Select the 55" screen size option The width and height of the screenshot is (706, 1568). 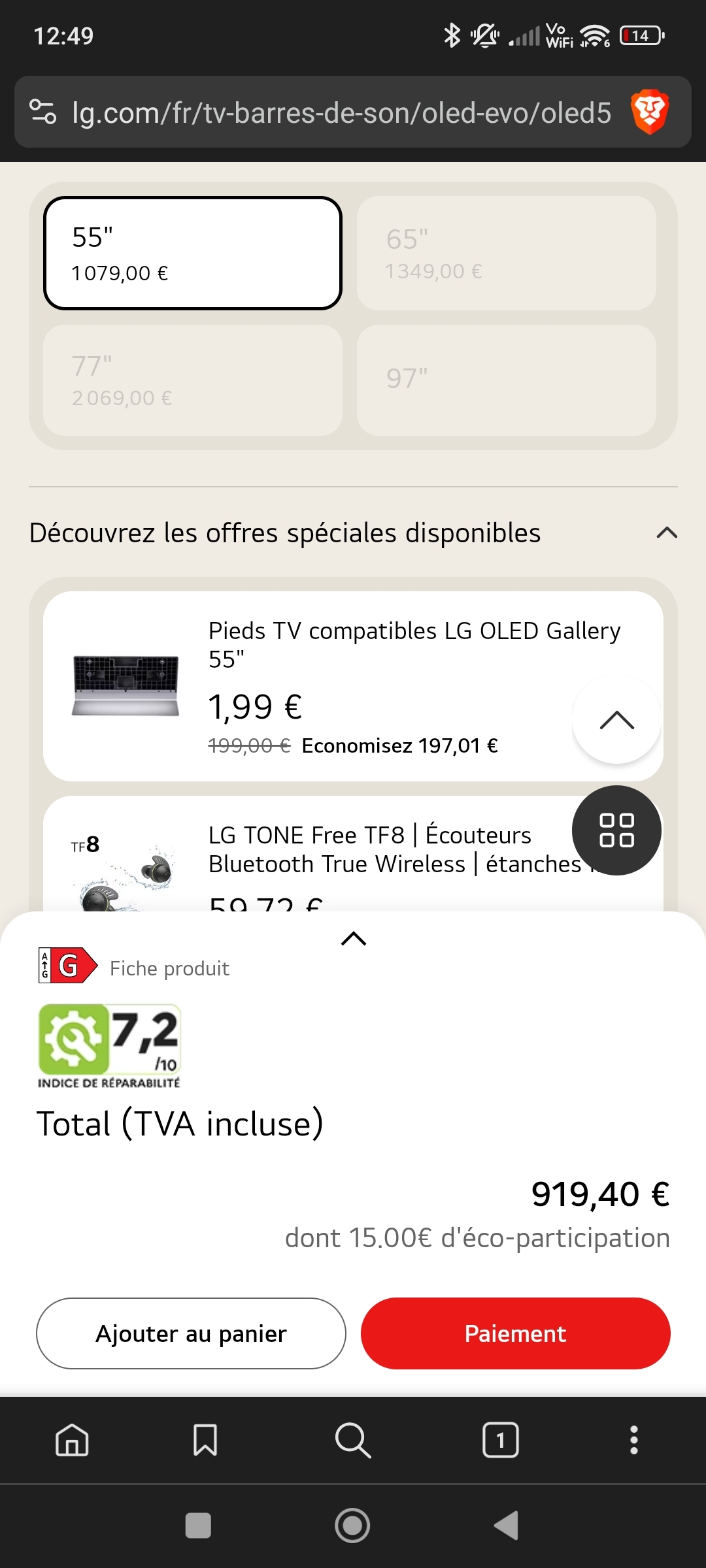pyautogui.click(x=193, y=253)
